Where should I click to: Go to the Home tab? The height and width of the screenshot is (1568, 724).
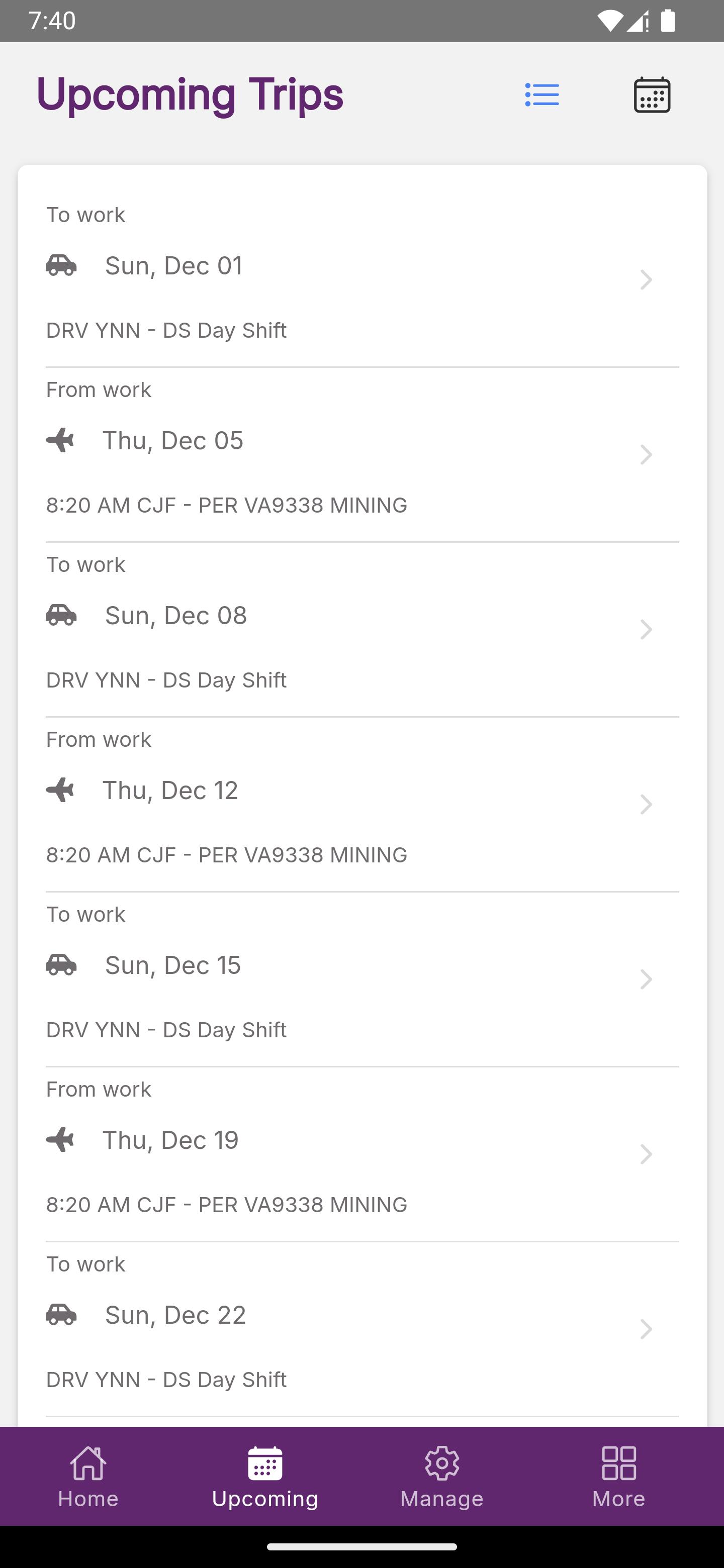click(88, 1476)
